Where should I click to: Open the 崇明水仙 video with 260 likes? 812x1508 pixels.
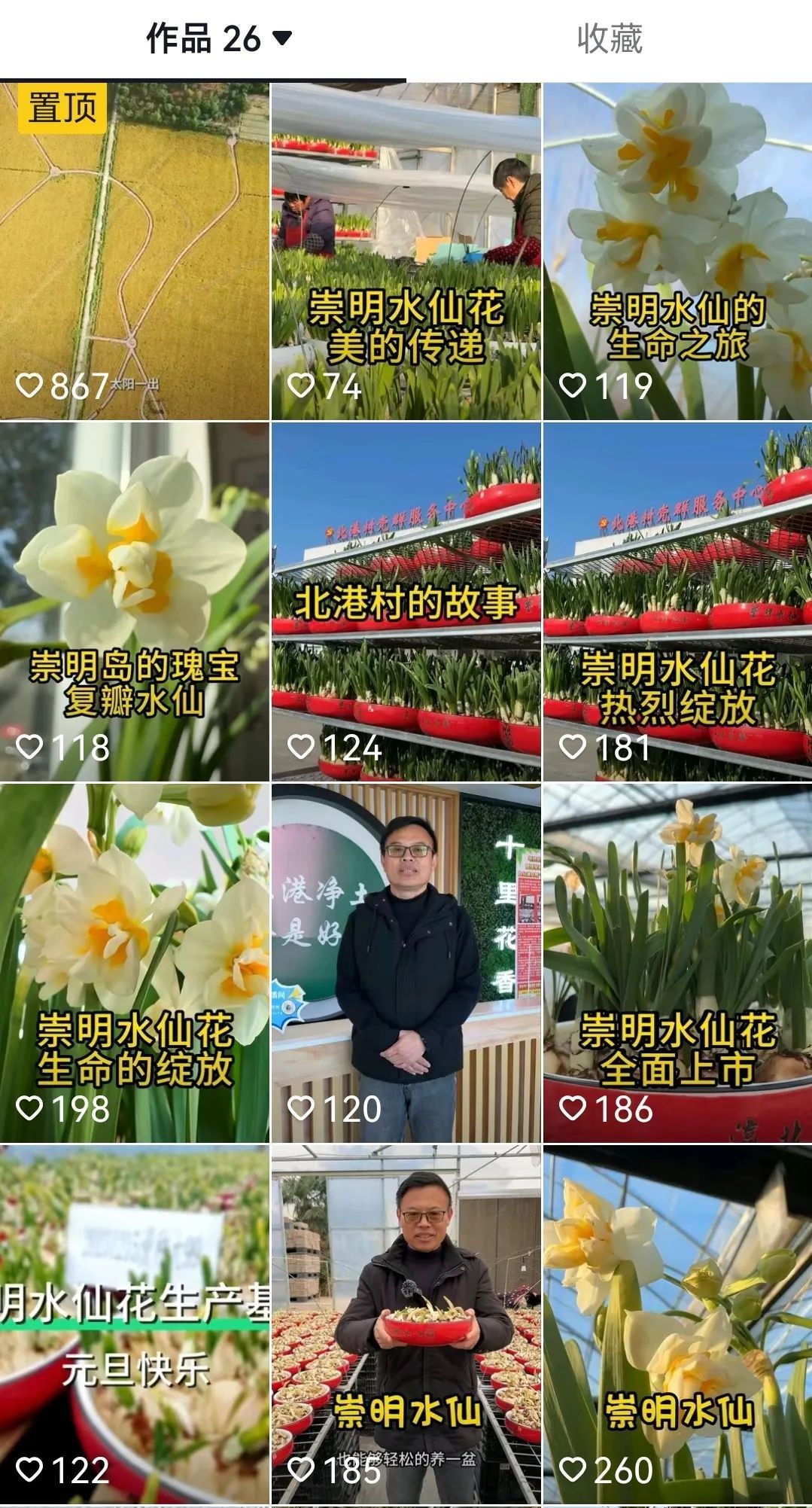tap(677, 1324)
